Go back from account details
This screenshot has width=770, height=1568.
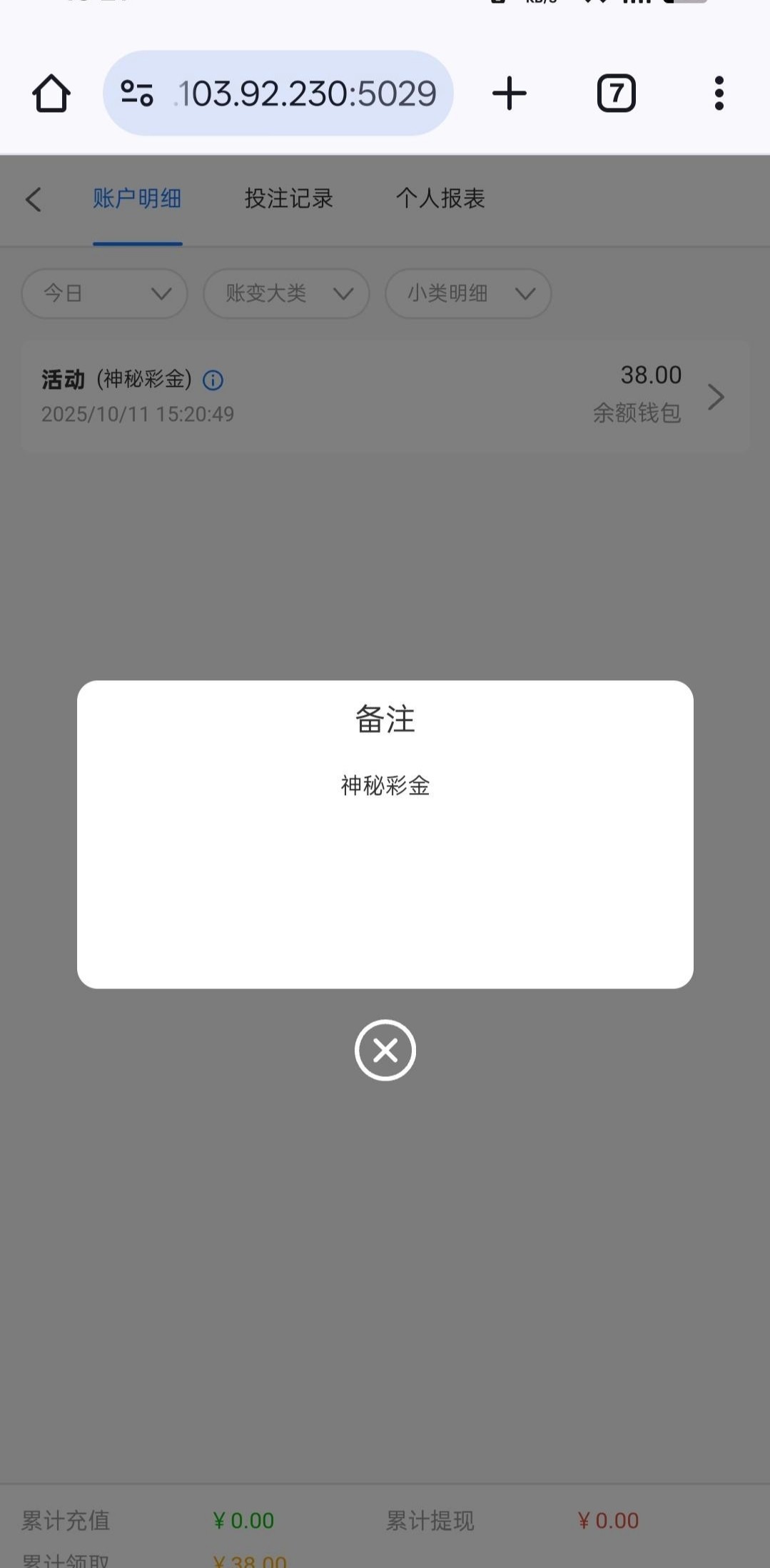coord(34,199)
